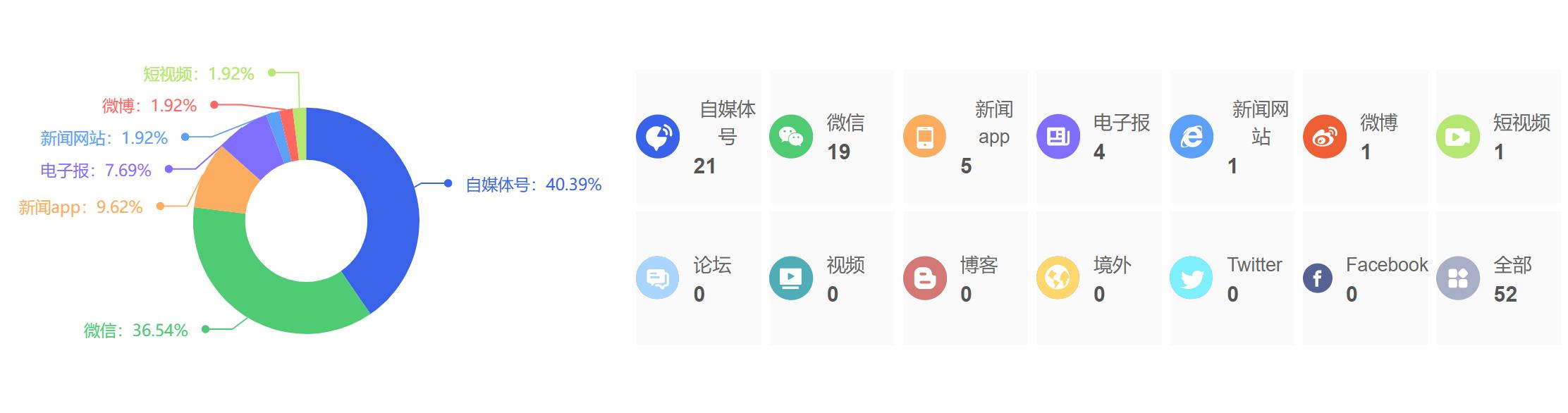1568x413 pixels.
Task: Tap the 微博 source tile
Action: (x=1364, y=136)
